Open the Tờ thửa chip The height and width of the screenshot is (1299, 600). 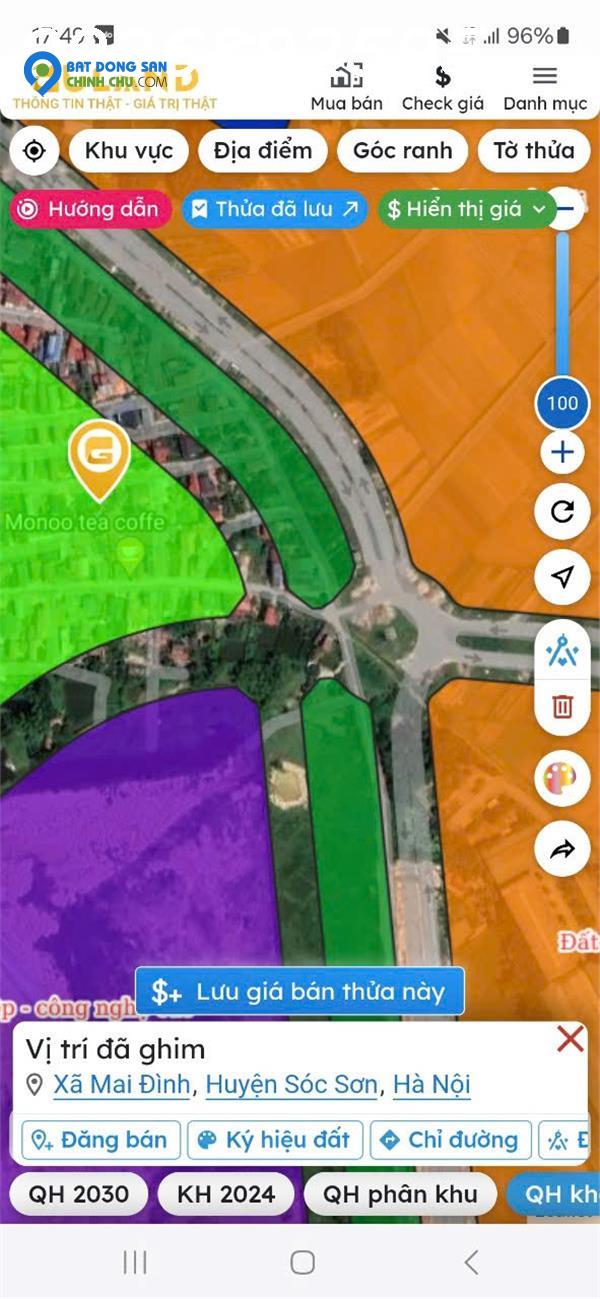click(x=533, y=151)
